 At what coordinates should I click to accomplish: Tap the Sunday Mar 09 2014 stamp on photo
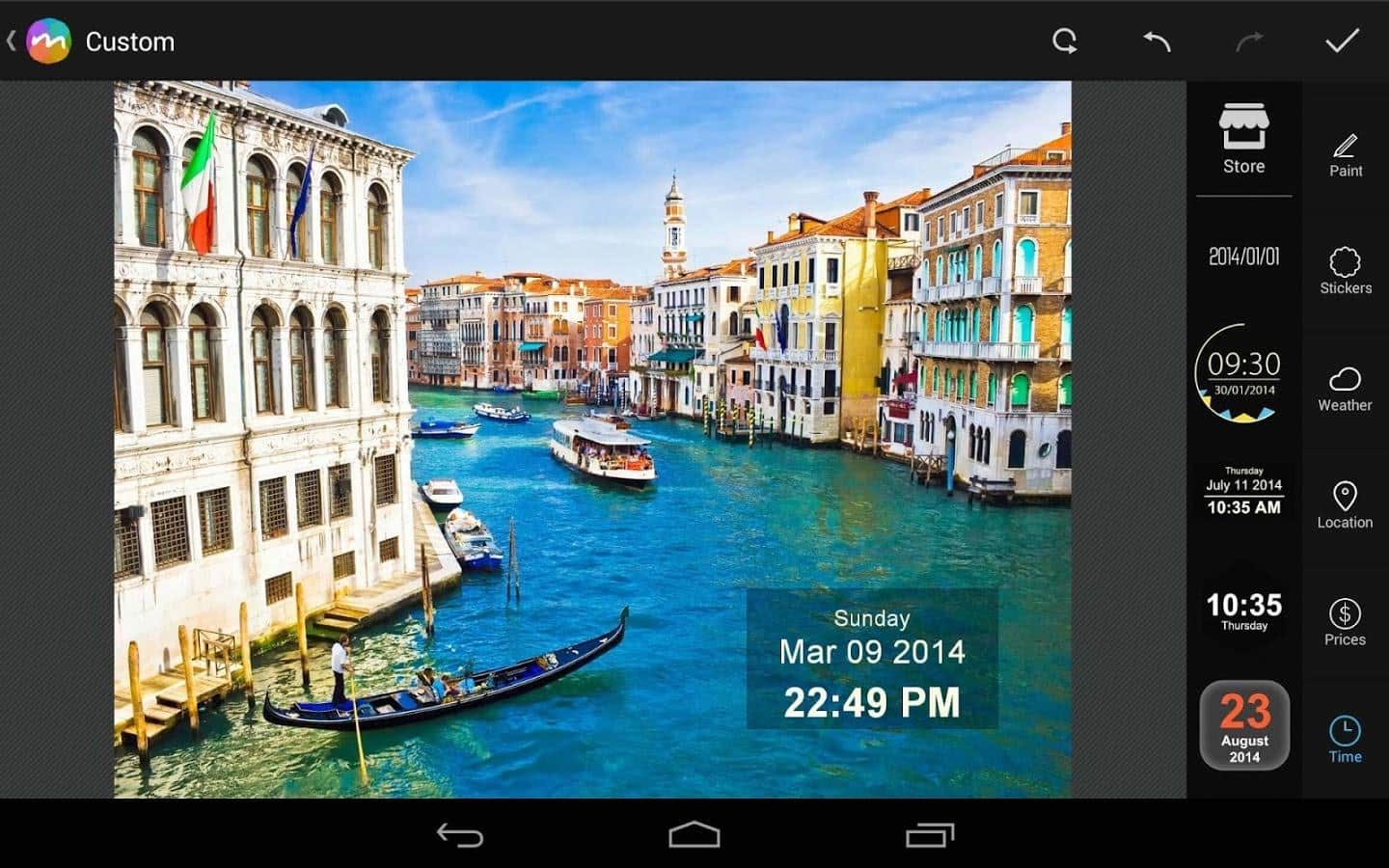872,661
